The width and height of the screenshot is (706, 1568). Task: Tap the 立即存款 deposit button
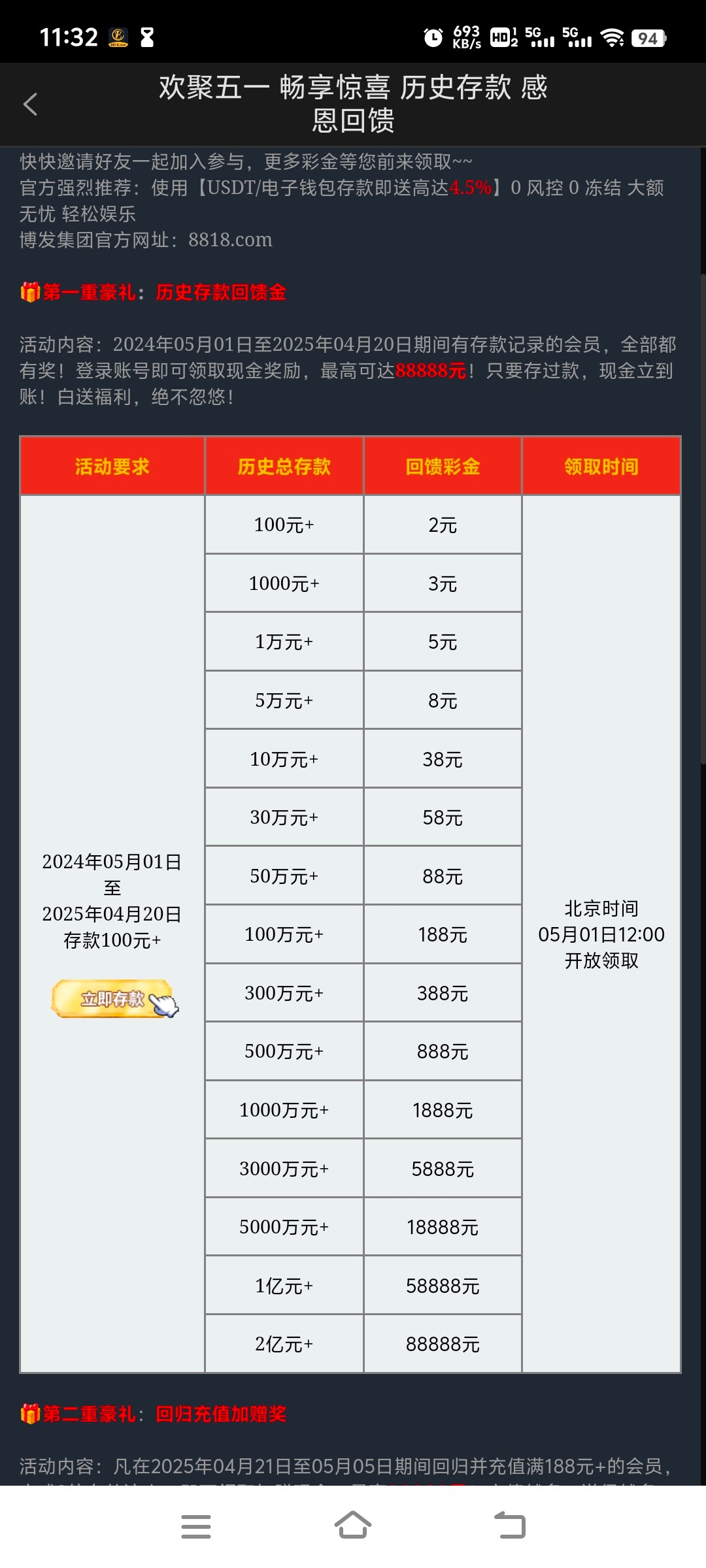point(112,999)
